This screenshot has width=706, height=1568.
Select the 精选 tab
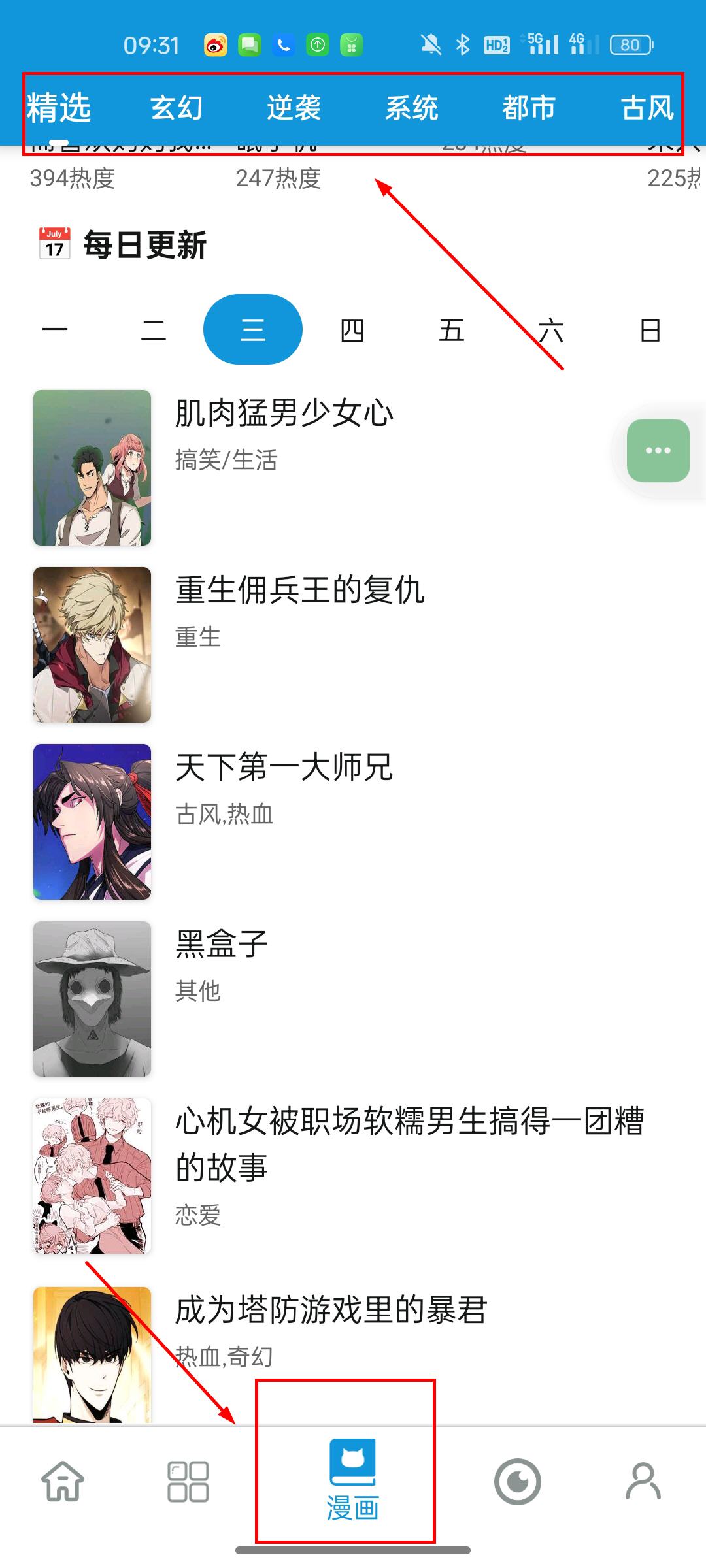click(59, 108)
